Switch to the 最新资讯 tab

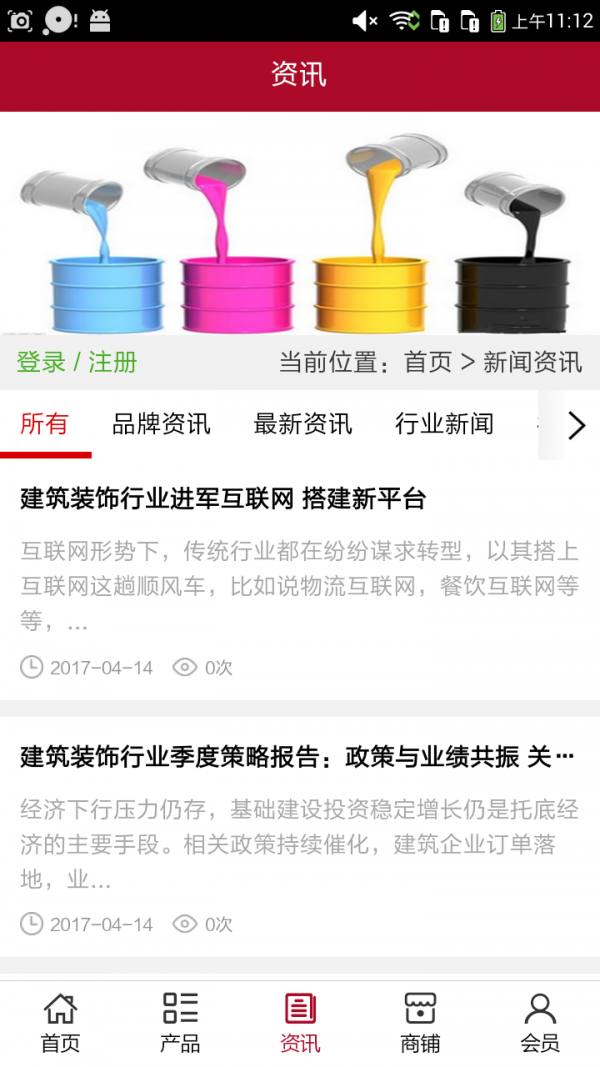pos(303,424)
